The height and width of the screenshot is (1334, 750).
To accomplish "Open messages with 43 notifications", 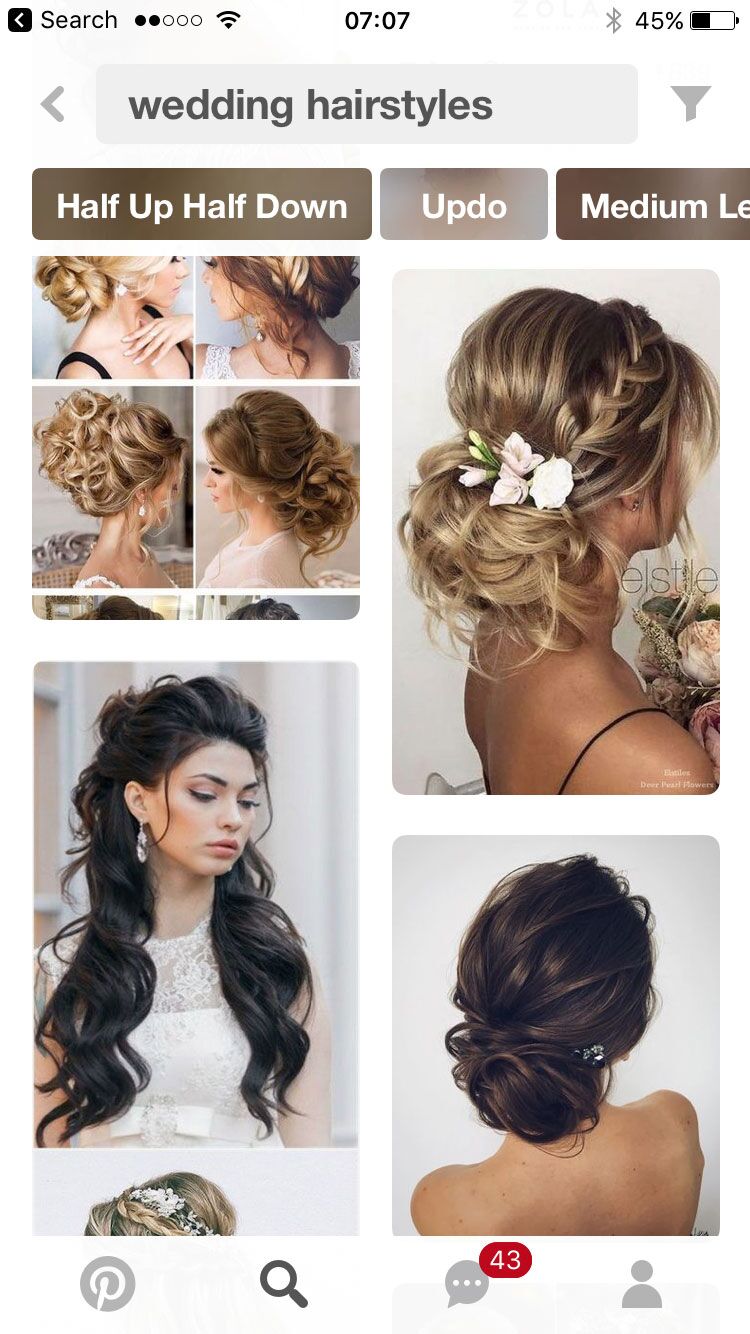I will coord(467,1283).
